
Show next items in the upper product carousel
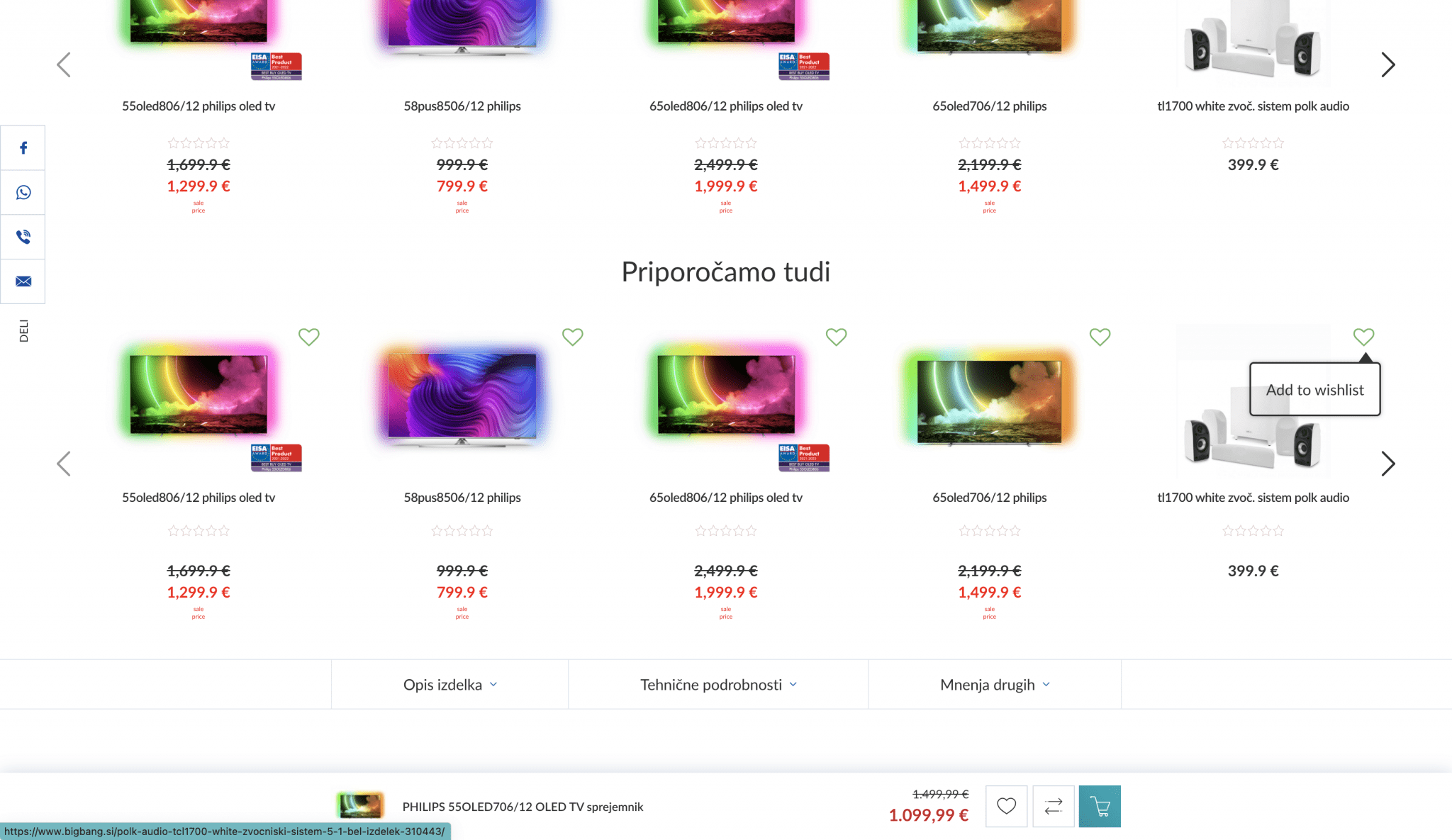point(1387,65)
